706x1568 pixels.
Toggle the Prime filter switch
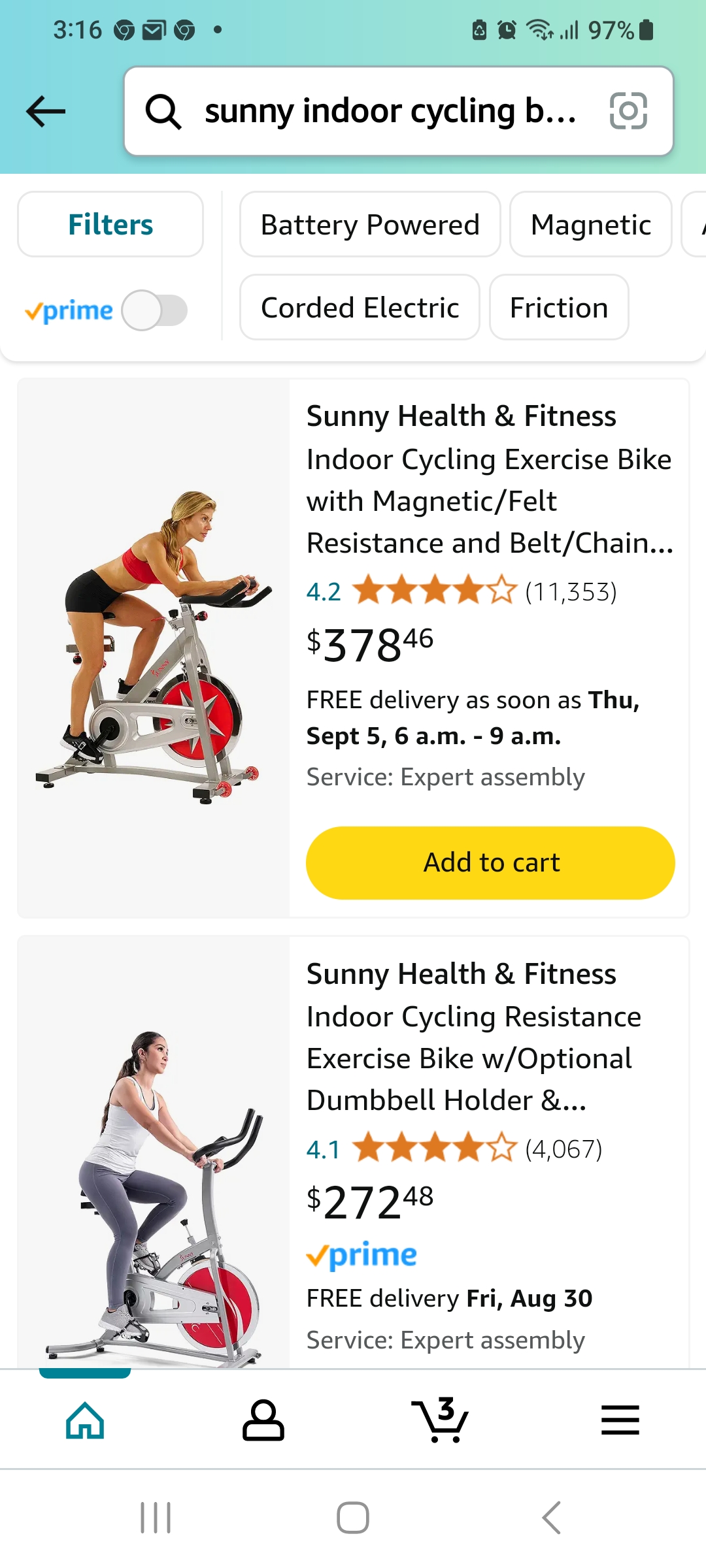155,310
